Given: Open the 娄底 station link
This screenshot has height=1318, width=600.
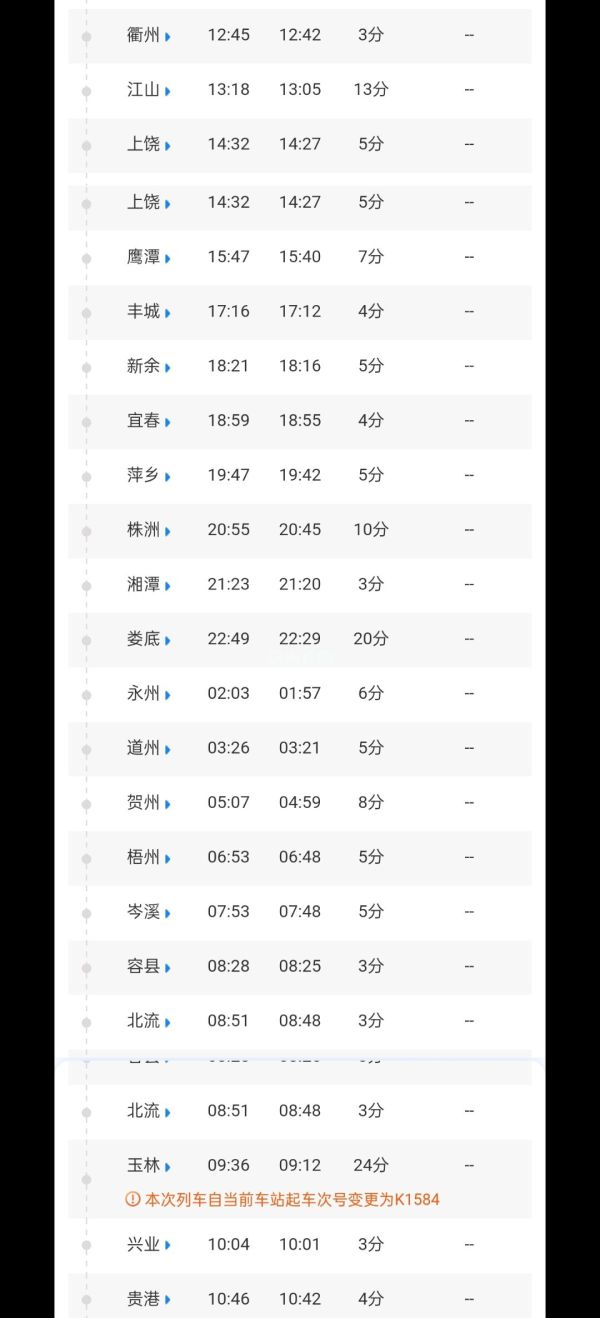Looking at the screenshot, I should pos(148,639).
